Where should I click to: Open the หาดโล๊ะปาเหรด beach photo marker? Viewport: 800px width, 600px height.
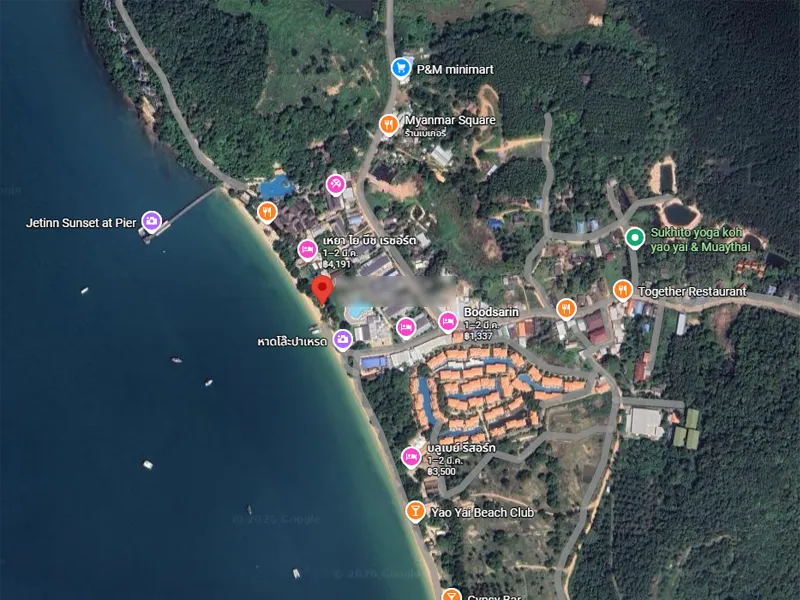[343, 341]
